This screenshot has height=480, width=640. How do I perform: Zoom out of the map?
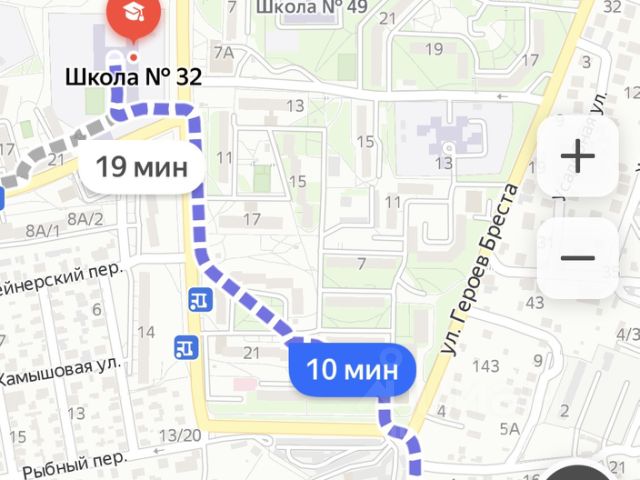pos(577,257)
